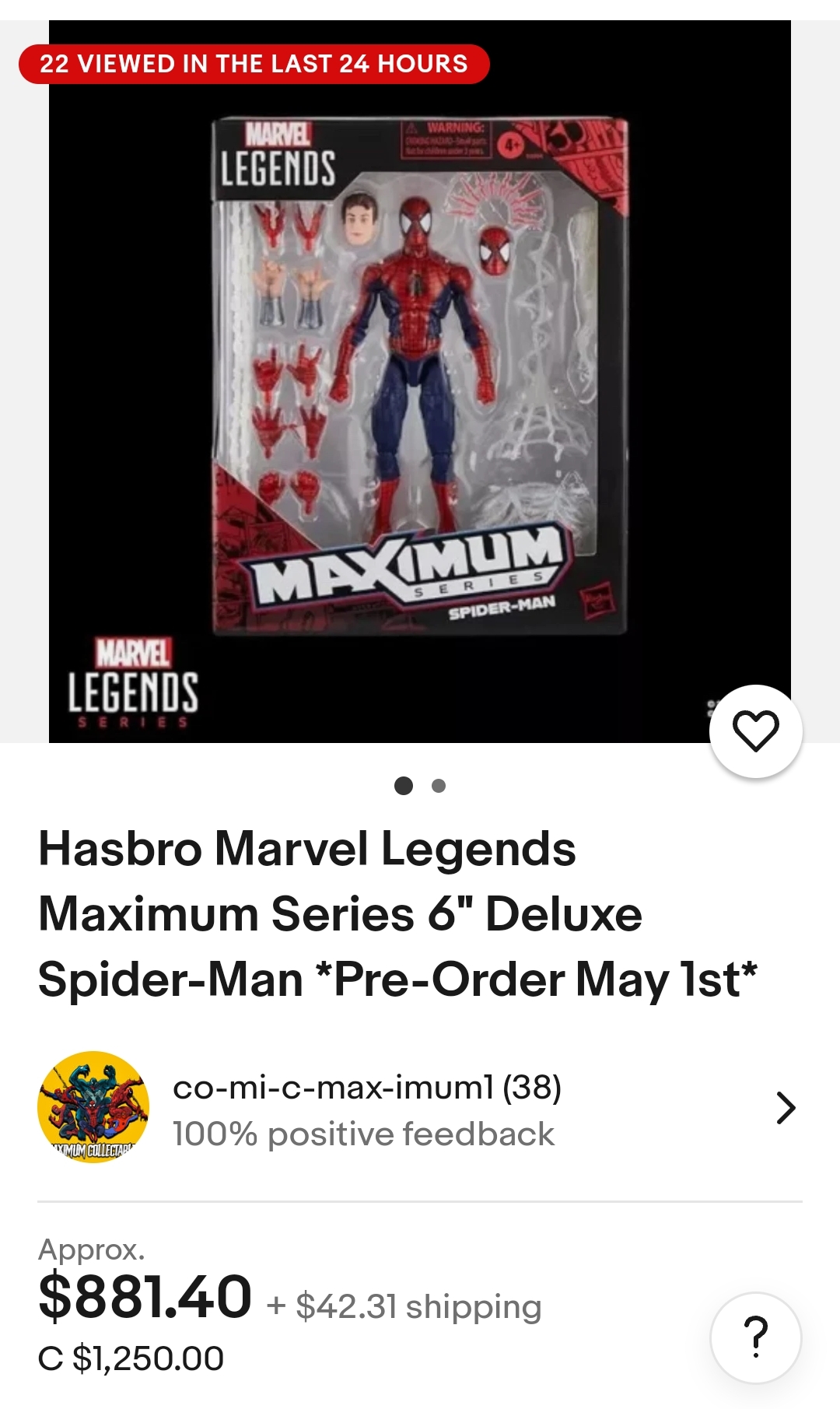Go to the second image dot
Viewport: 840px width, 1409px height.
[x=439, y=786]
